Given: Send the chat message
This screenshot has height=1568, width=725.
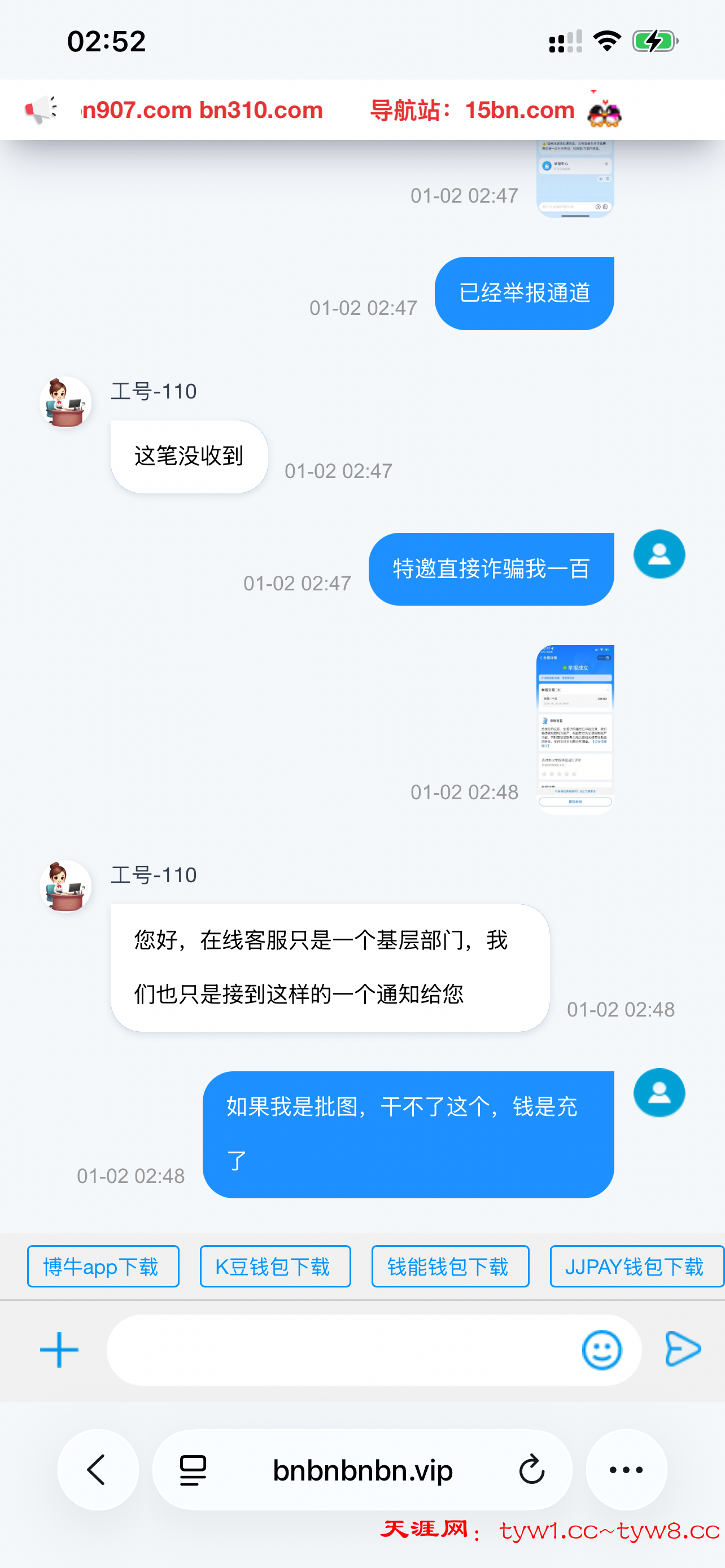Looking at the screenshot, I should coord(683,1349).
